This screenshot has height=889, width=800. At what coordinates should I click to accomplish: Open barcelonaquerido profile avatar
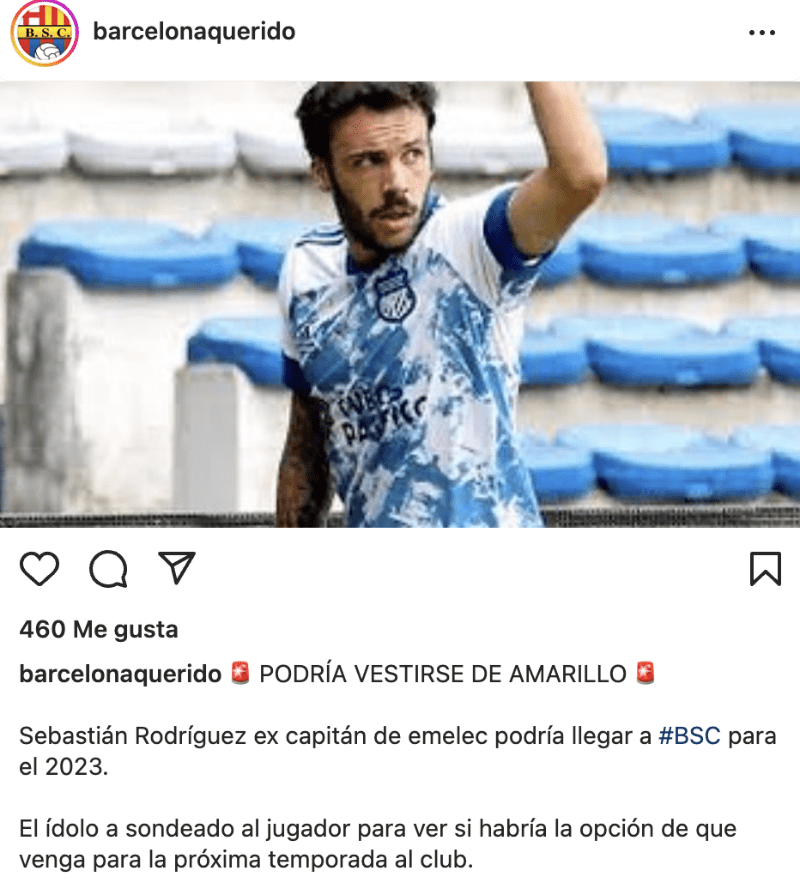tap(44, 33)
